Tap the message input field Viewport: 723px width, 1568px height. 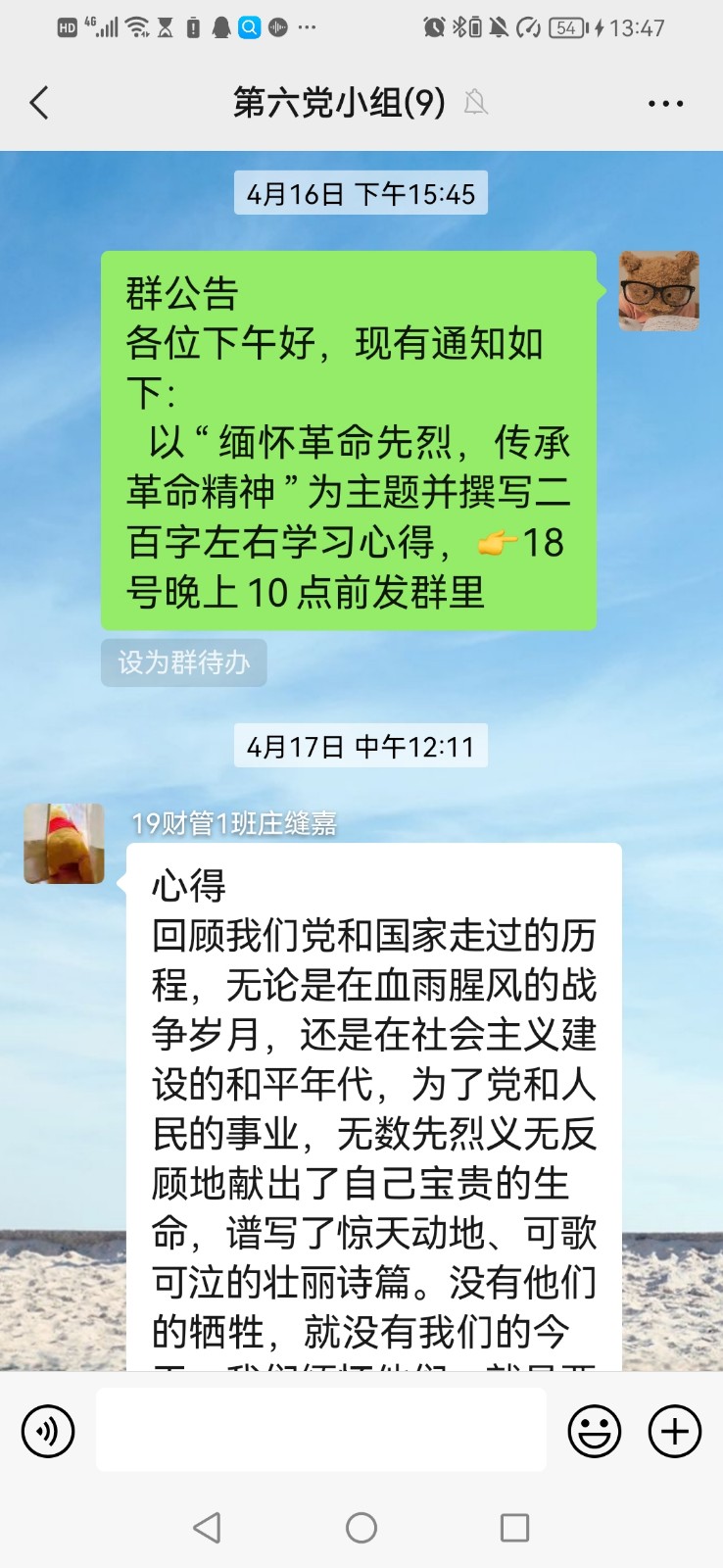tap(320, 1430)
